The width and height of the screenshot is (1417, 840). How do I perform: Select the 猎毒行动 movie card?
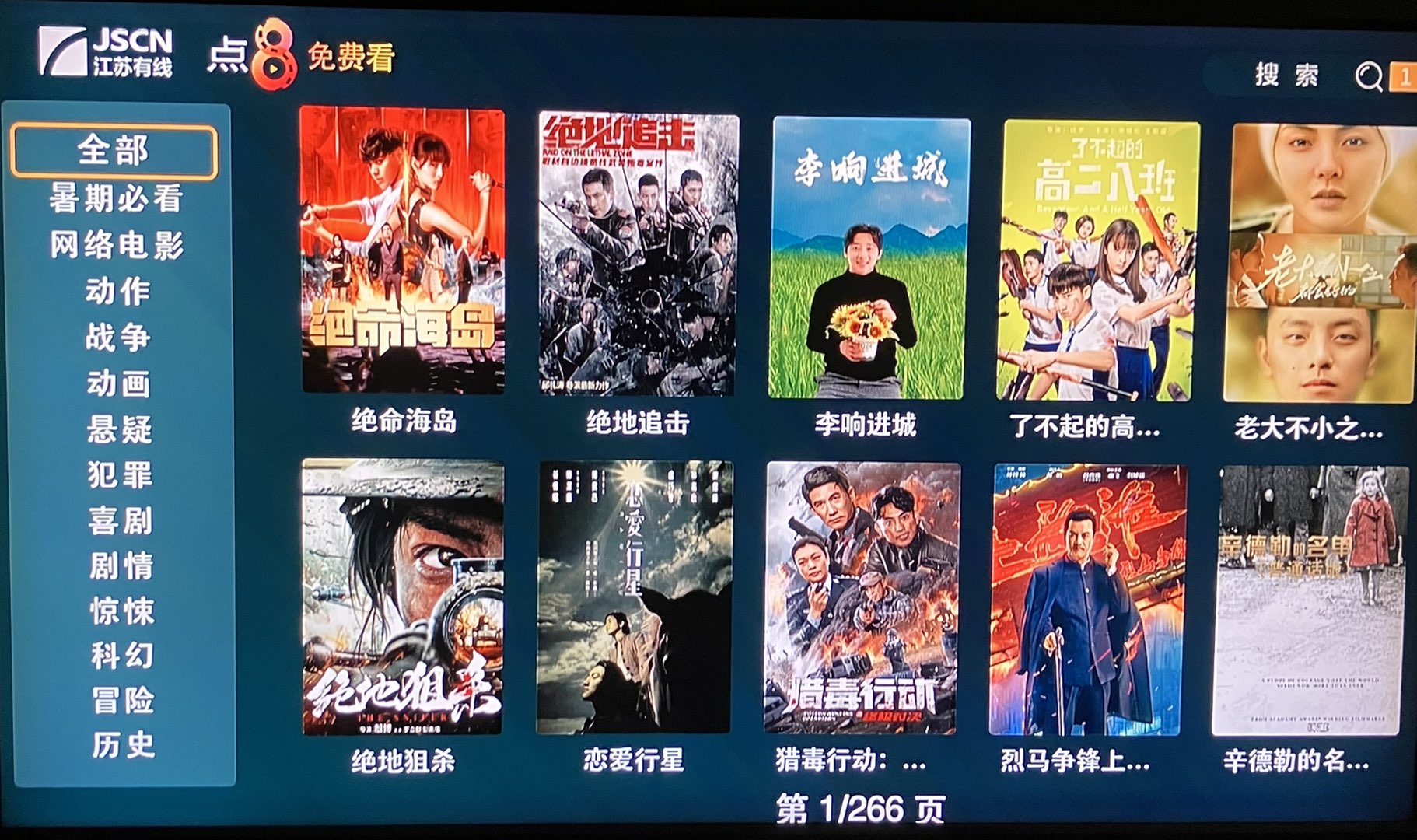click(x=861, y=598)
